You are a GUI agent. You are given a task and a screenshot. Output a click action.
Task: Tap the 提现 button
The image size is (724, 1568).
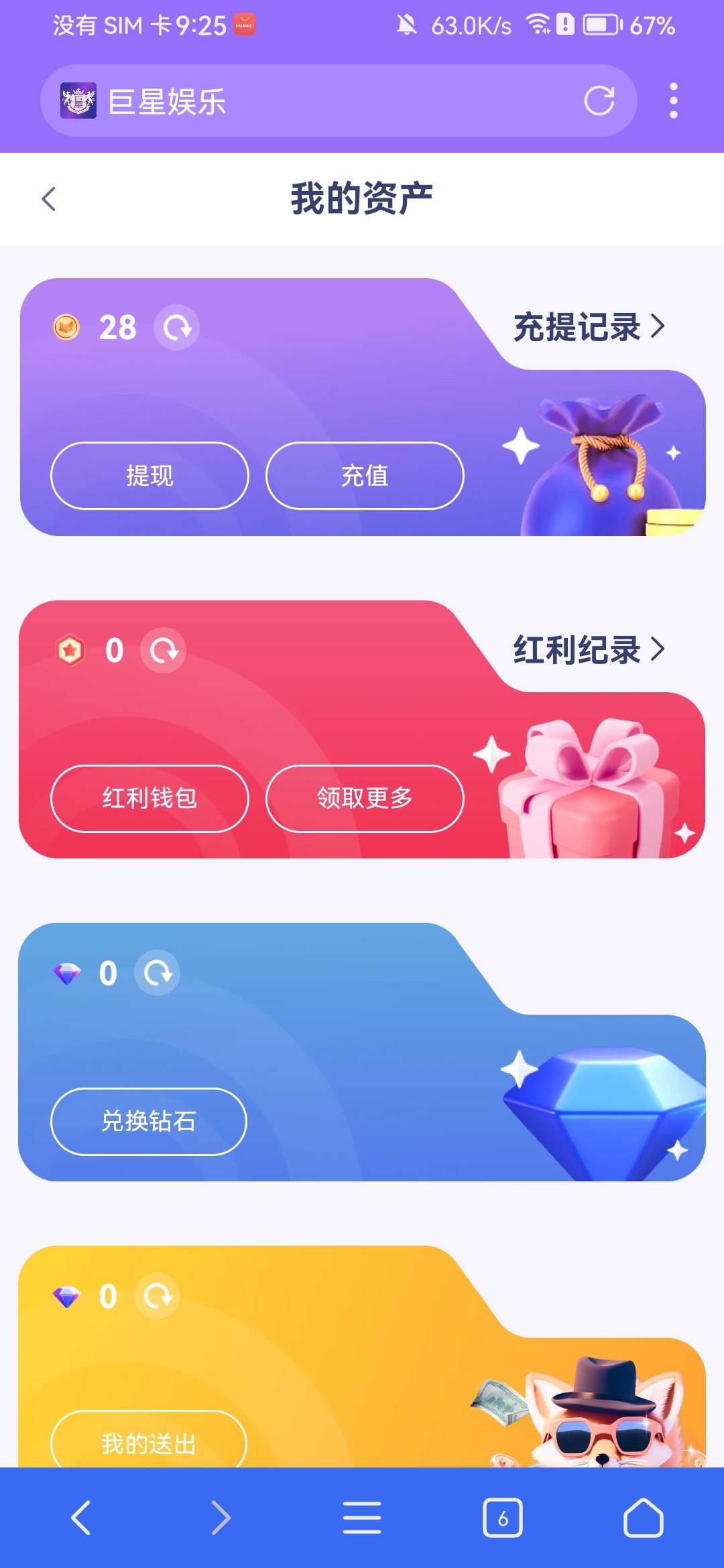click(149, 476)
